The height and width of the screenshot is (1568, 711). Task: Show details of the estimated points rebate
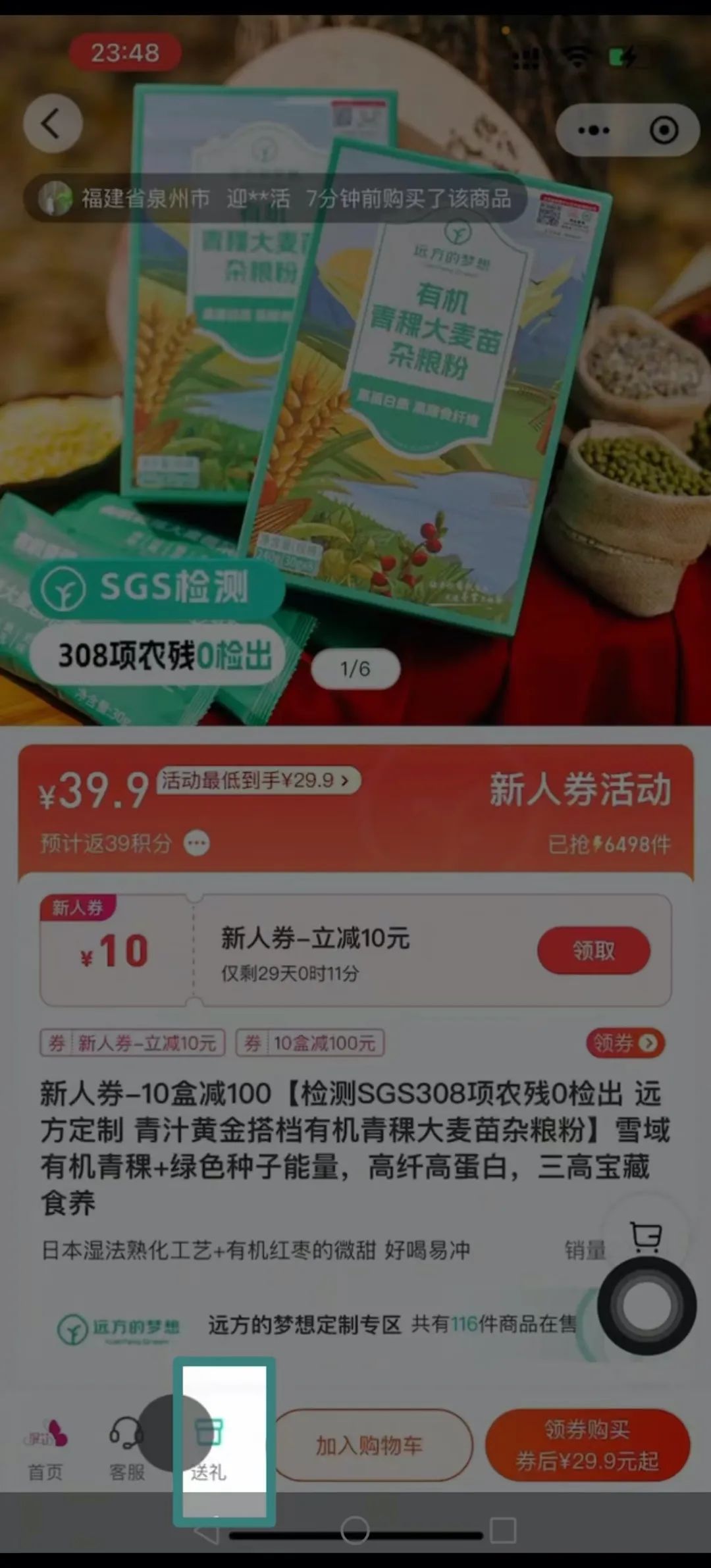click(x=197, y=843)
